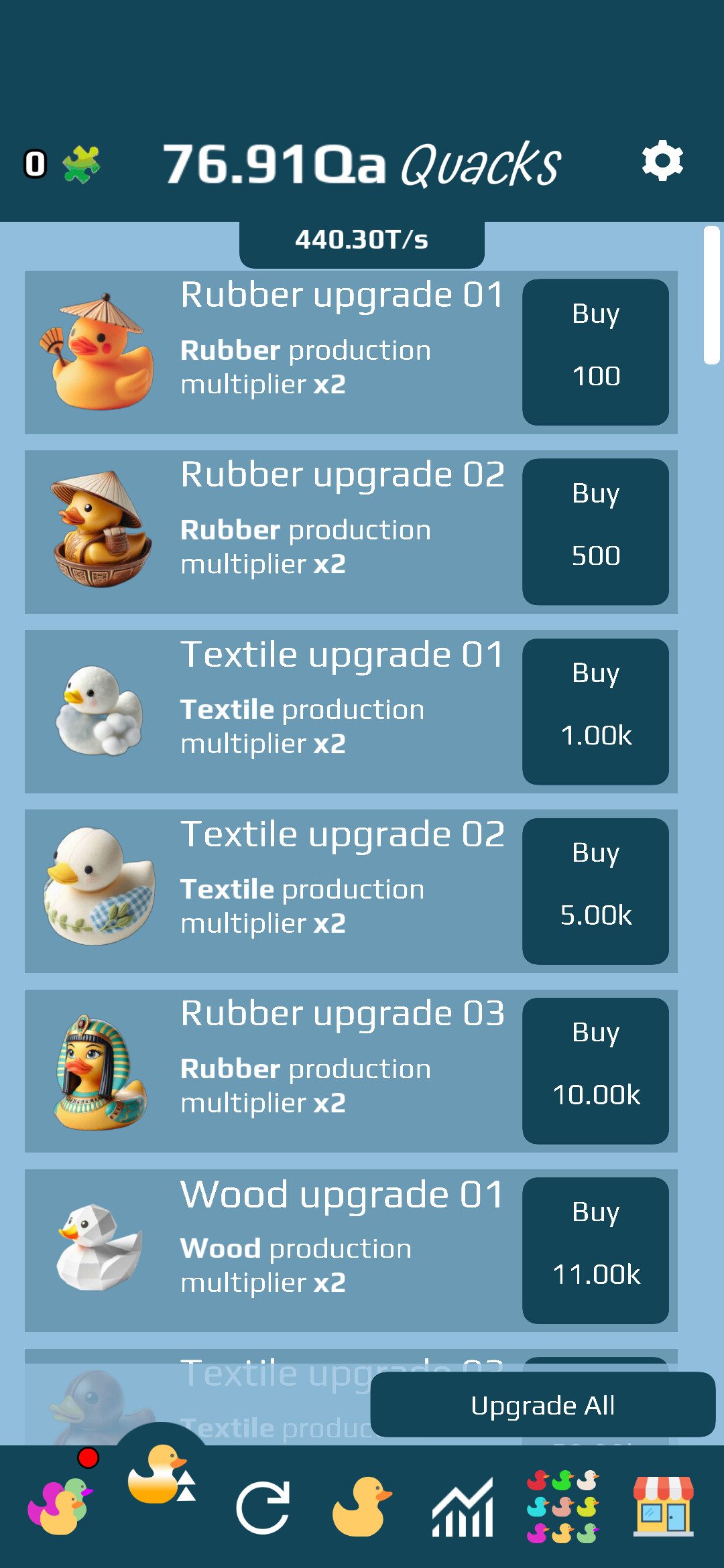Buy Rubber upgrade 01 for 100
Image resolution: width=724 pixels, height=1568 pixels.
coord(595,352)
